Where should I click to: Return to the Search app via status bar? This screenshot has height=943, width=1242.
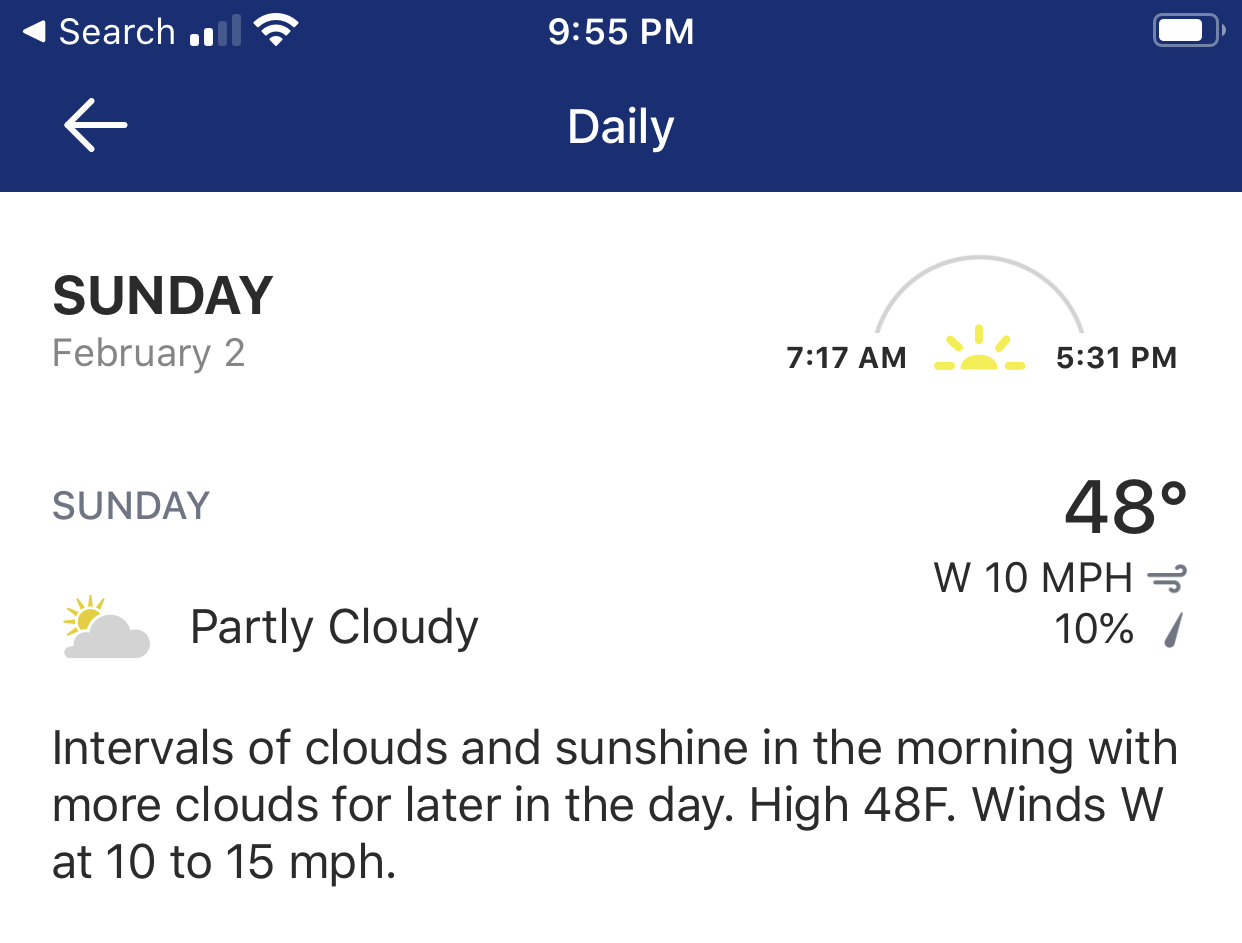click(98, 32)
